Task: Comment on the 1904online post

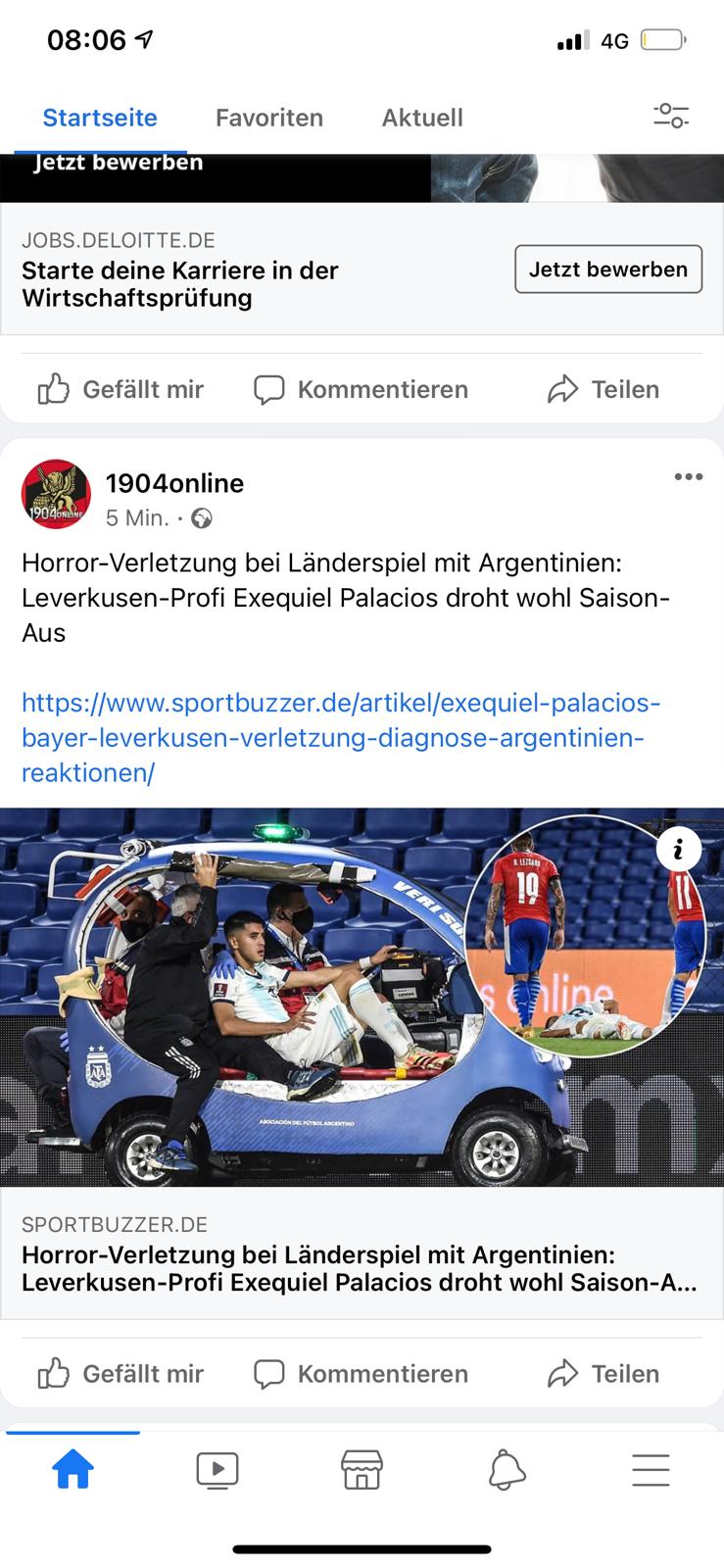Action: tap(361, 1374)
